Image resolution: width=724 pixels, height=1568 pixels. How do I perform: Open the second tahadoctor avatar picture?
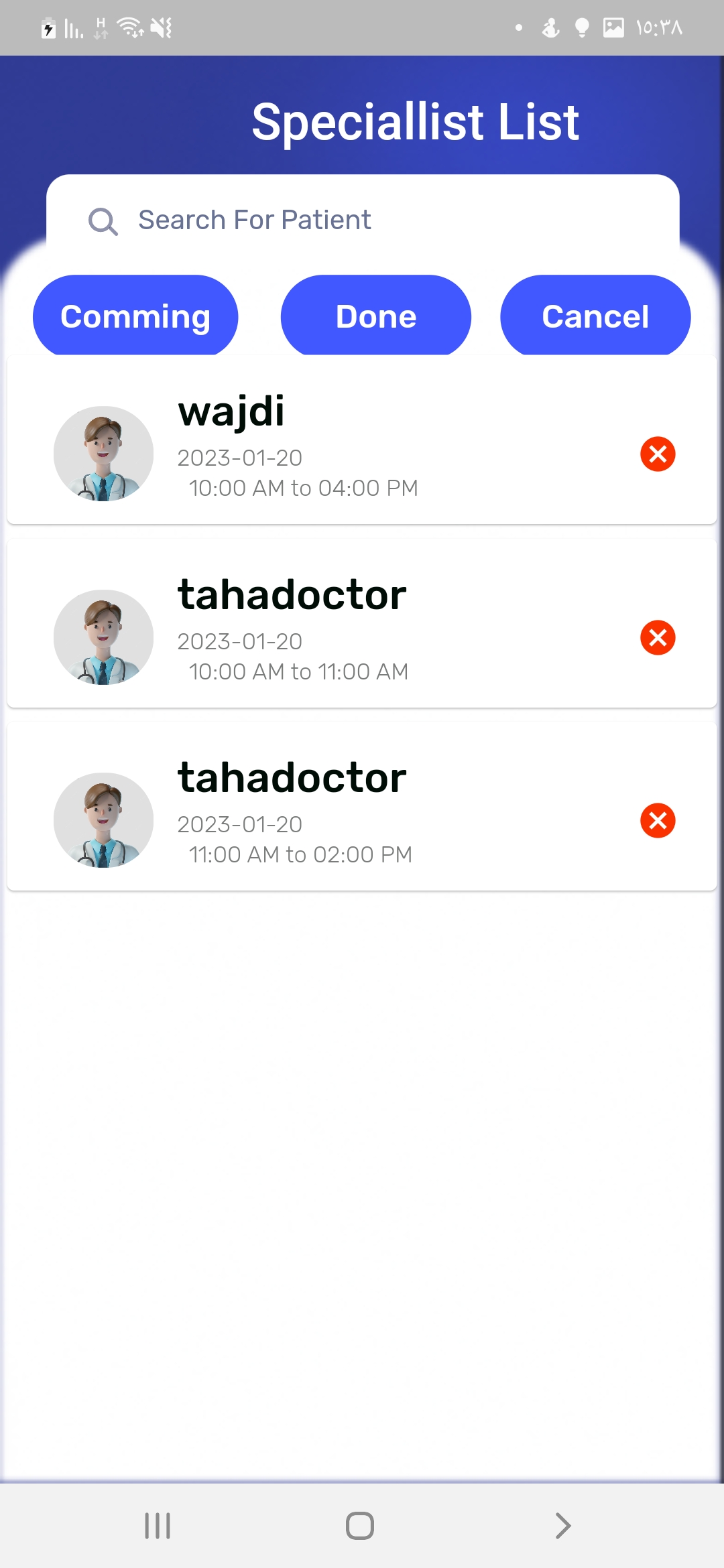[103, 820]
